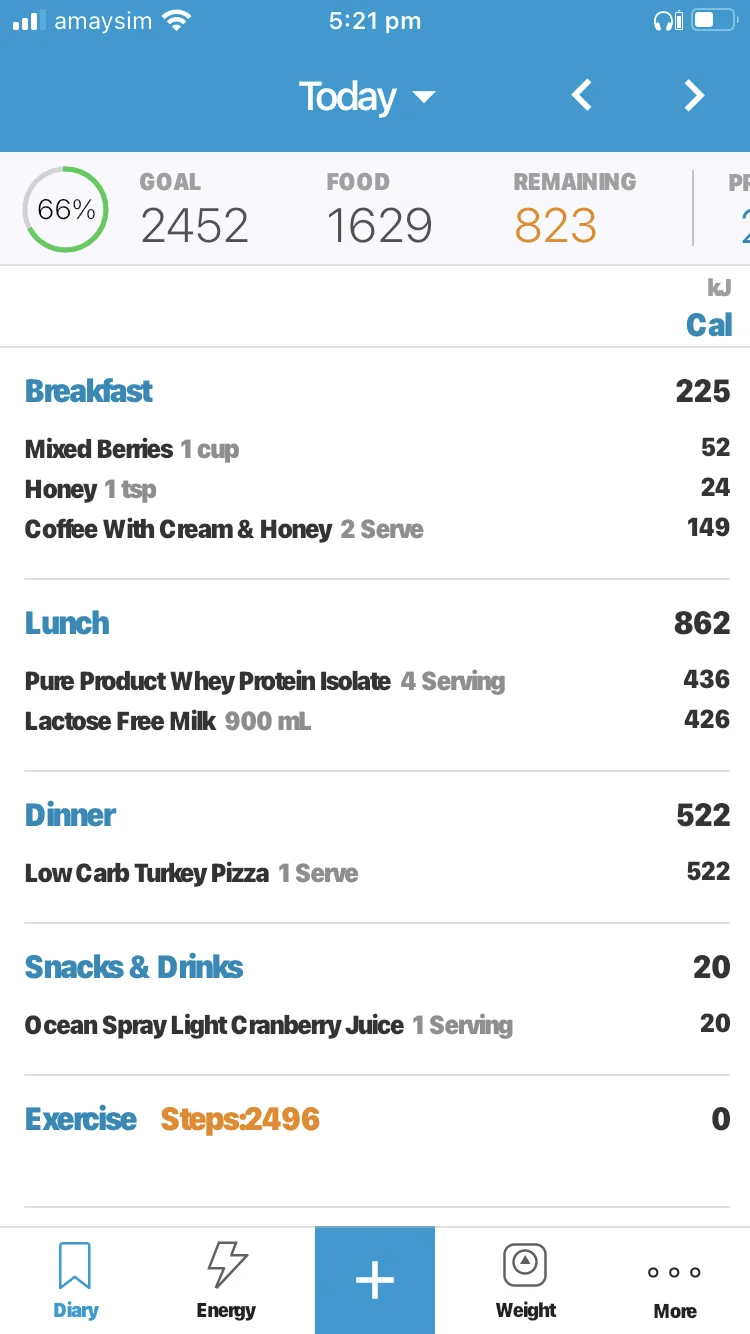Open the Lunch meal section
Viewport: 750px width, 1334px height.
(67, 623)
